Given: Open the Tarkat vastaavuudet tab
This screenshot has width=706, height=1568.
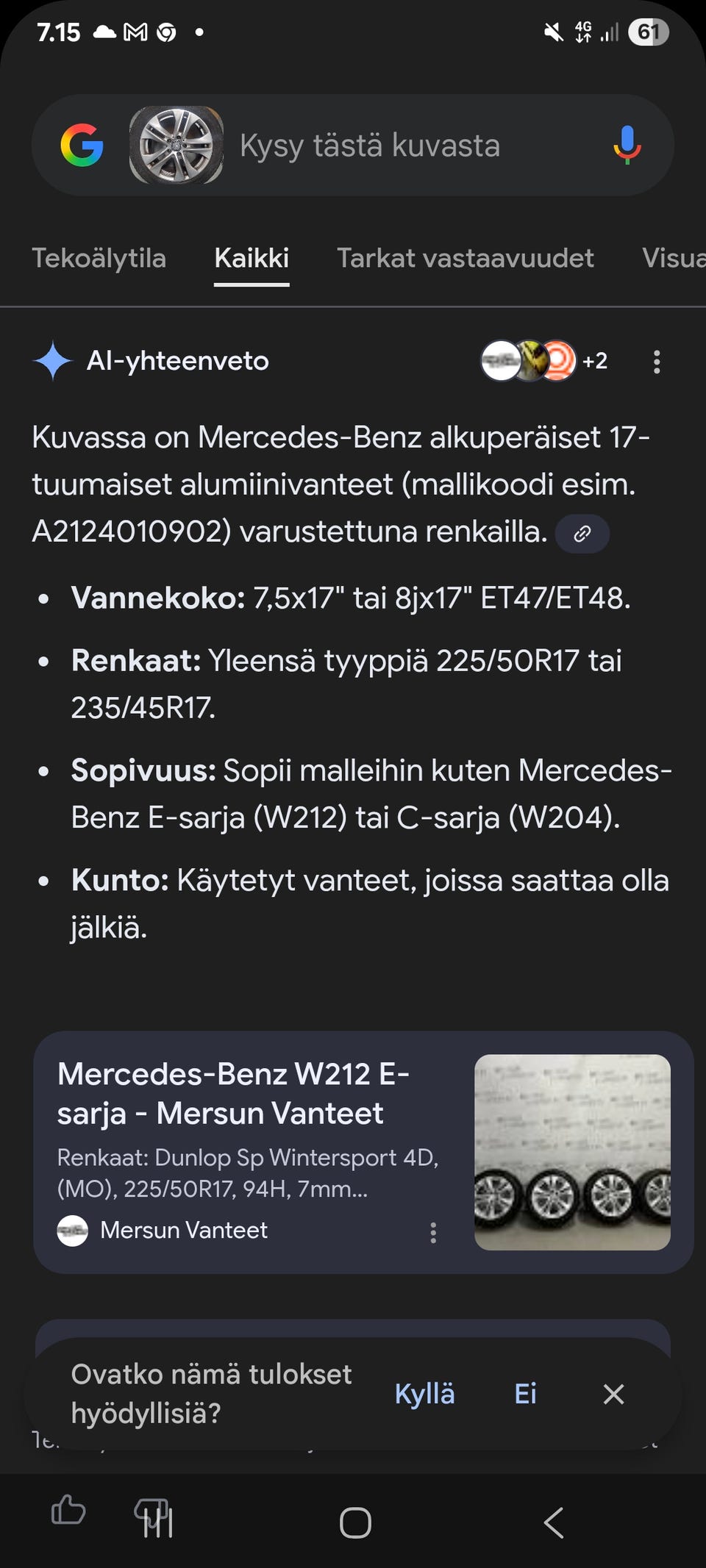Looking at the screenshot, I should (466, 258).
